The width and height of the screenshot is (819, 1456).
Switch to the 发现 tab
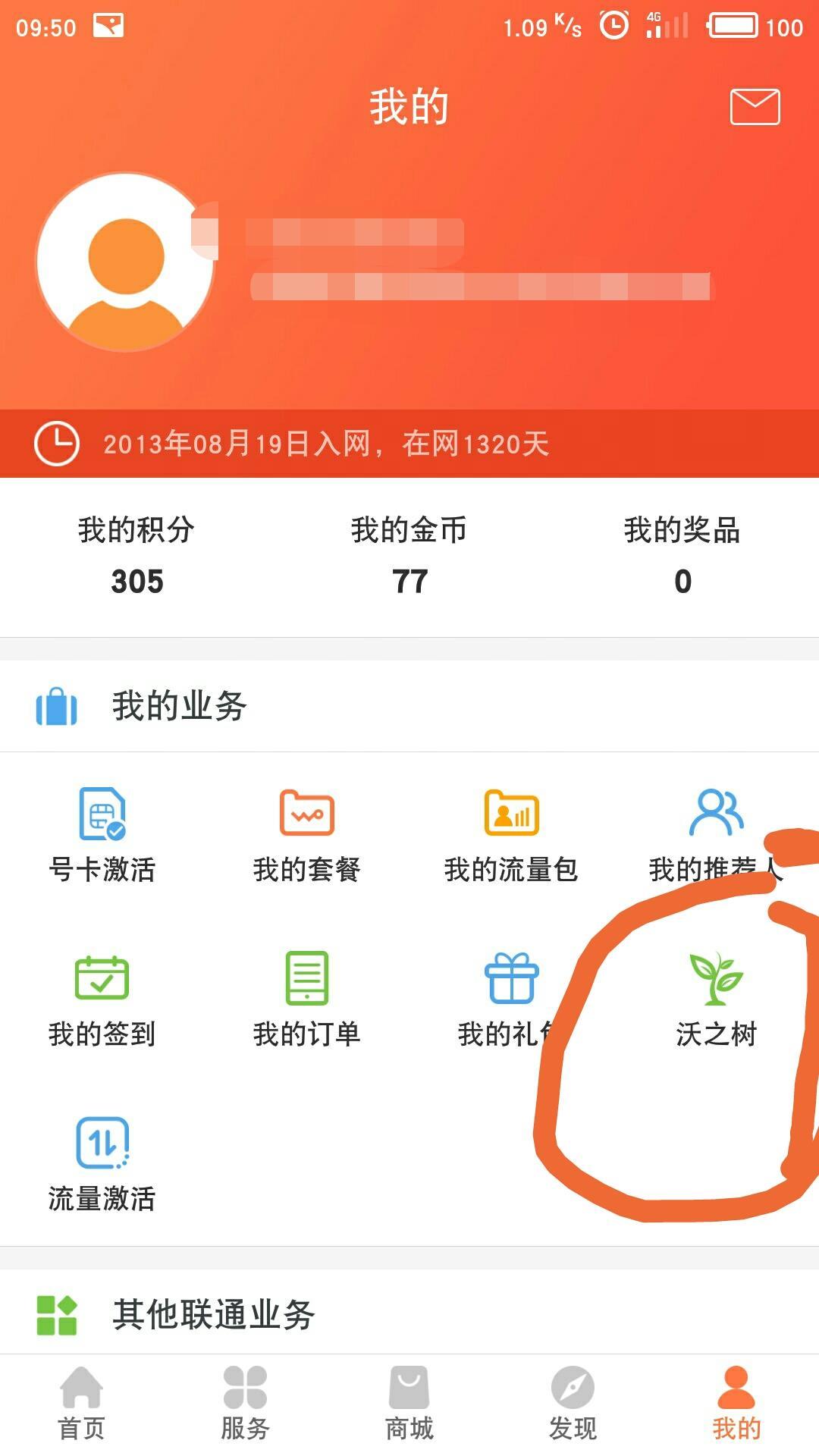click(573, 1403)
